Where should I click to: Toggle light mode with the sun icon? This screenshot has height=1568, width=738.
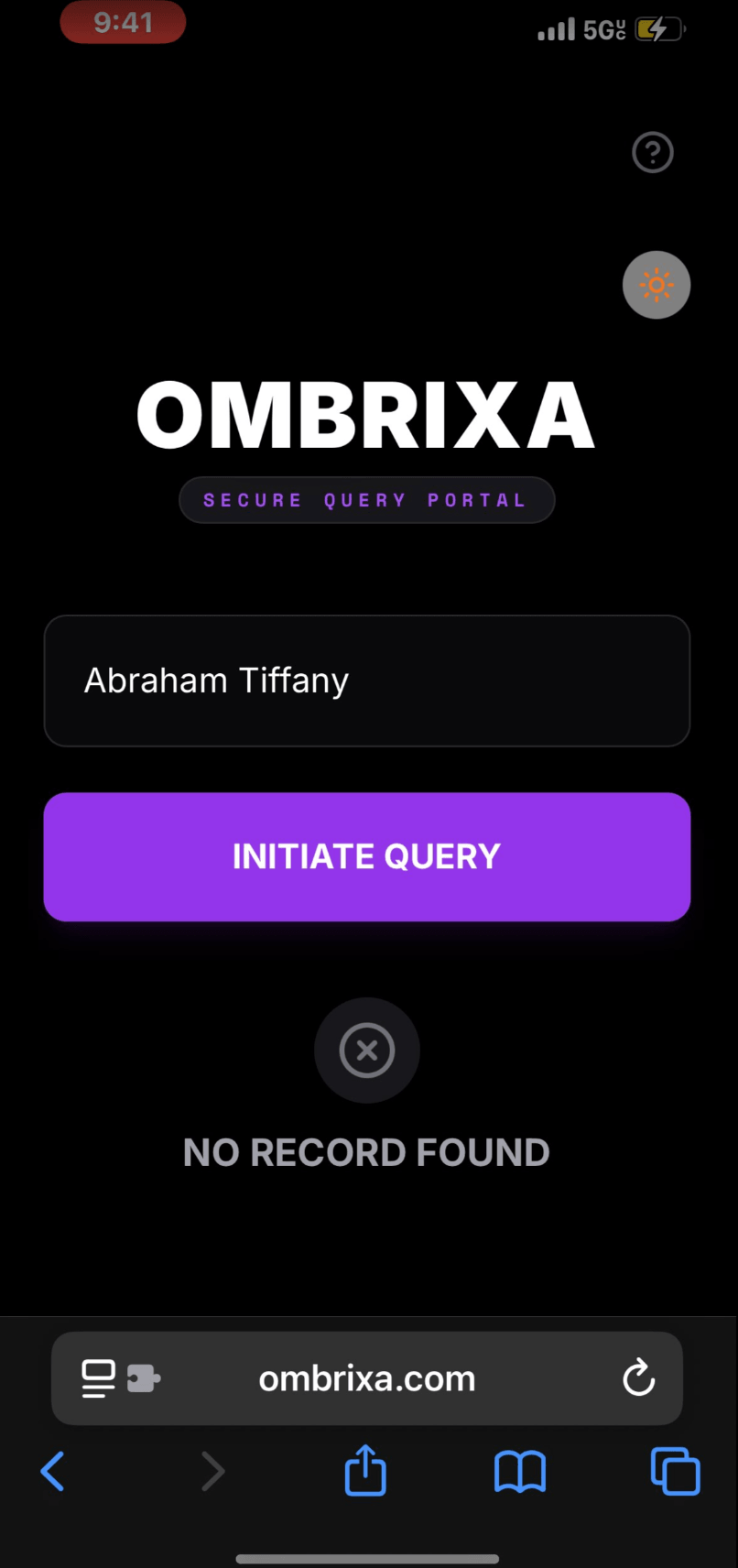pyautogui.click(x=657, y=285)
